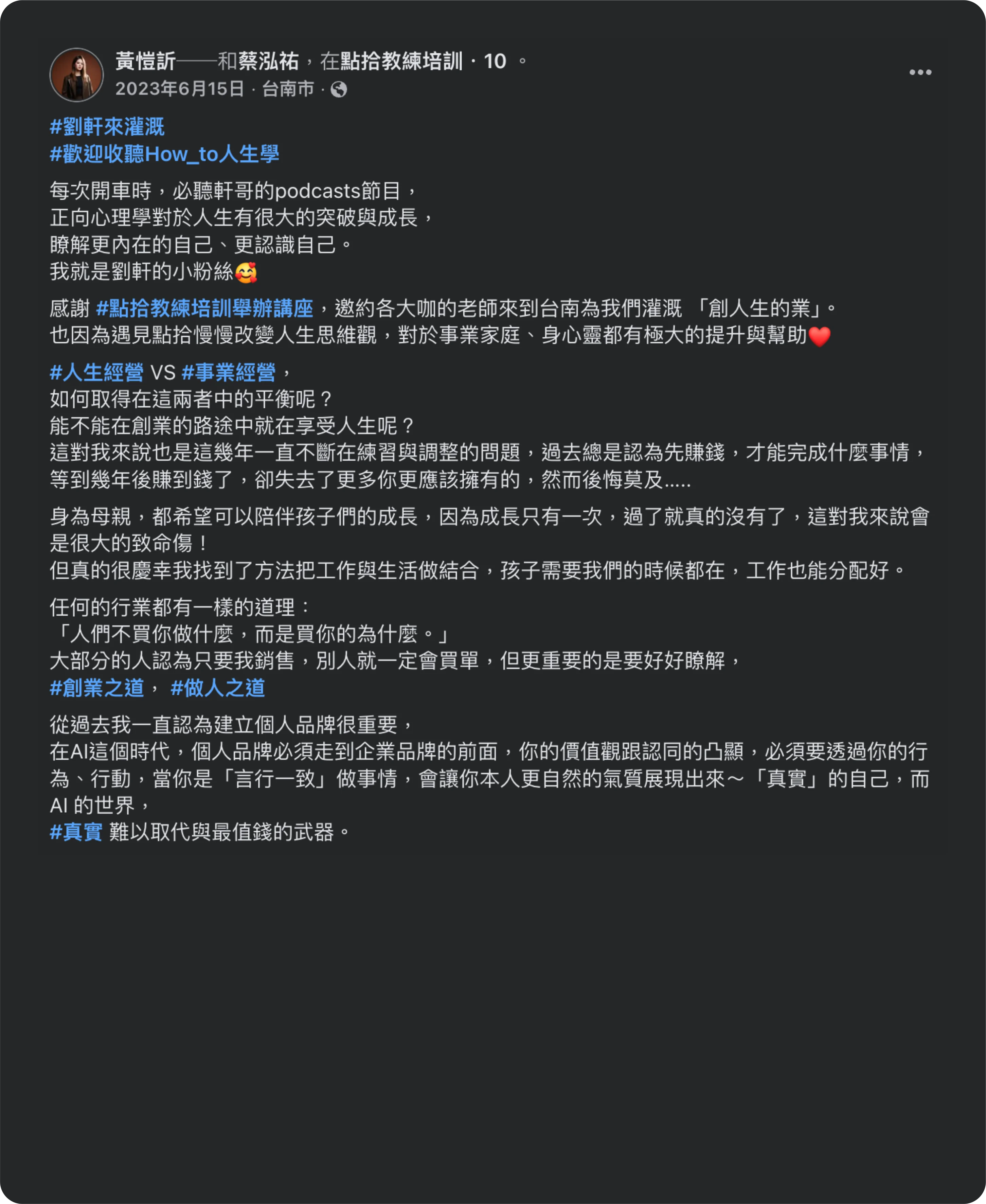This screenshot has height=1204, width=986.
Task: Tap the hashtag #人生經營
Action: click(97, 372)
